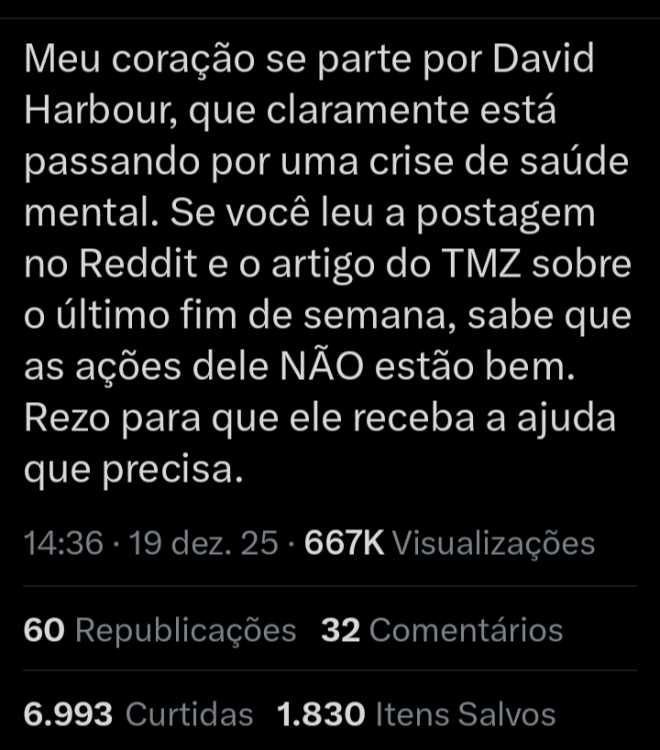Image resolution: width=660 pixels, height=750 pixels.
Task: Open 667K Visualizações details
Action: [450, 544]
